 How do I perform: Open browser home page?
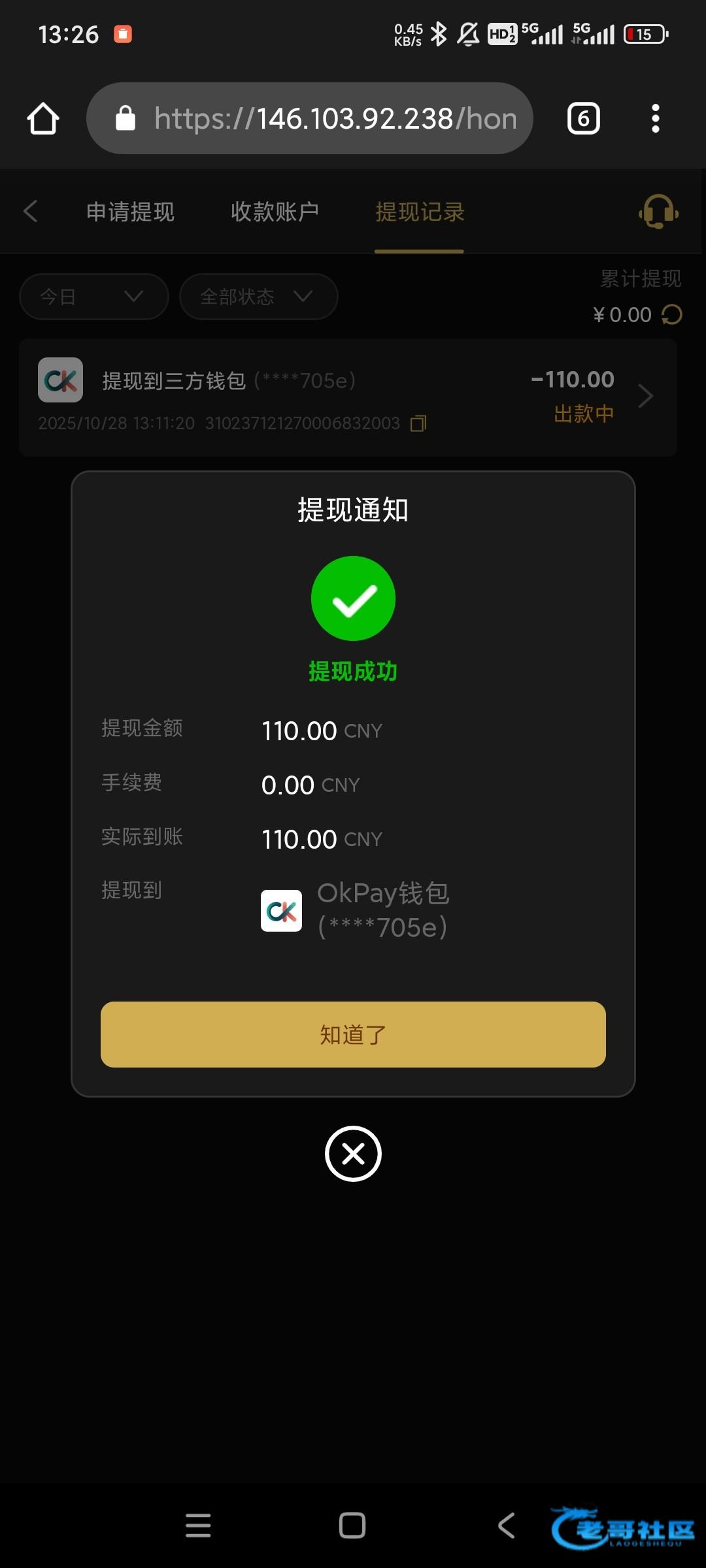point(43,118)
